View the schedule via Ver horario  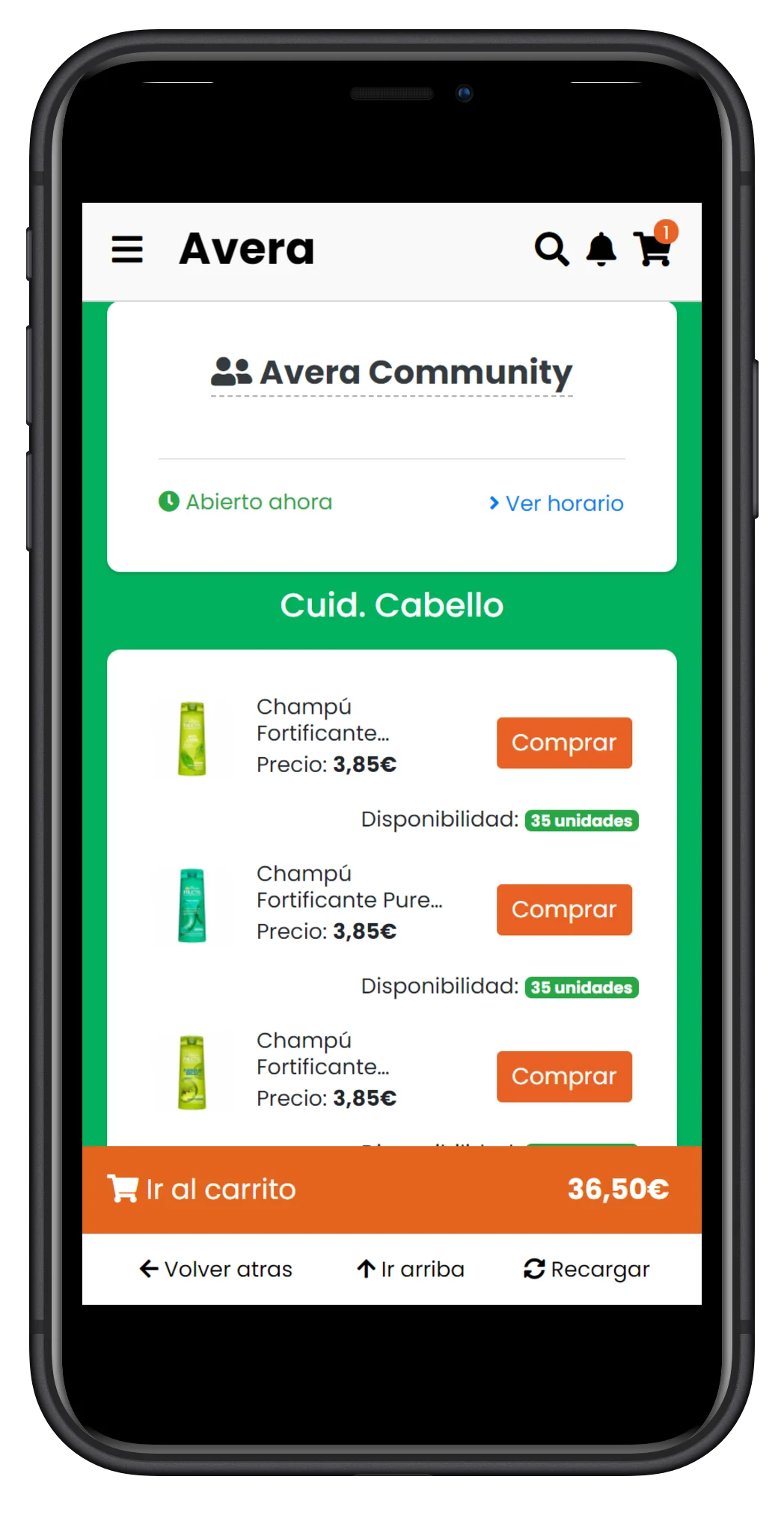[556, 504]
